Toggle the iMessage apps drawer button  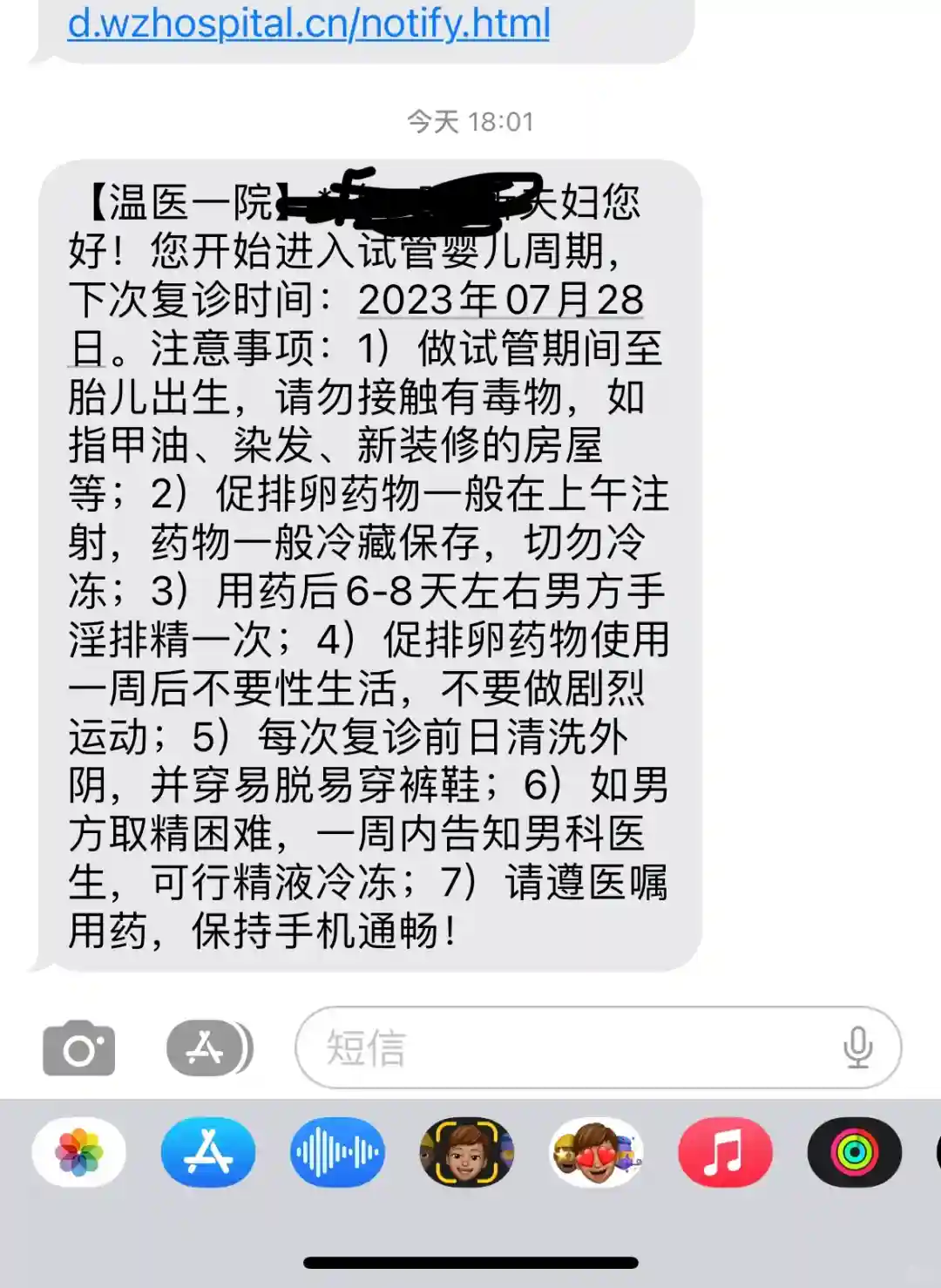click(x=206, y=1047)
